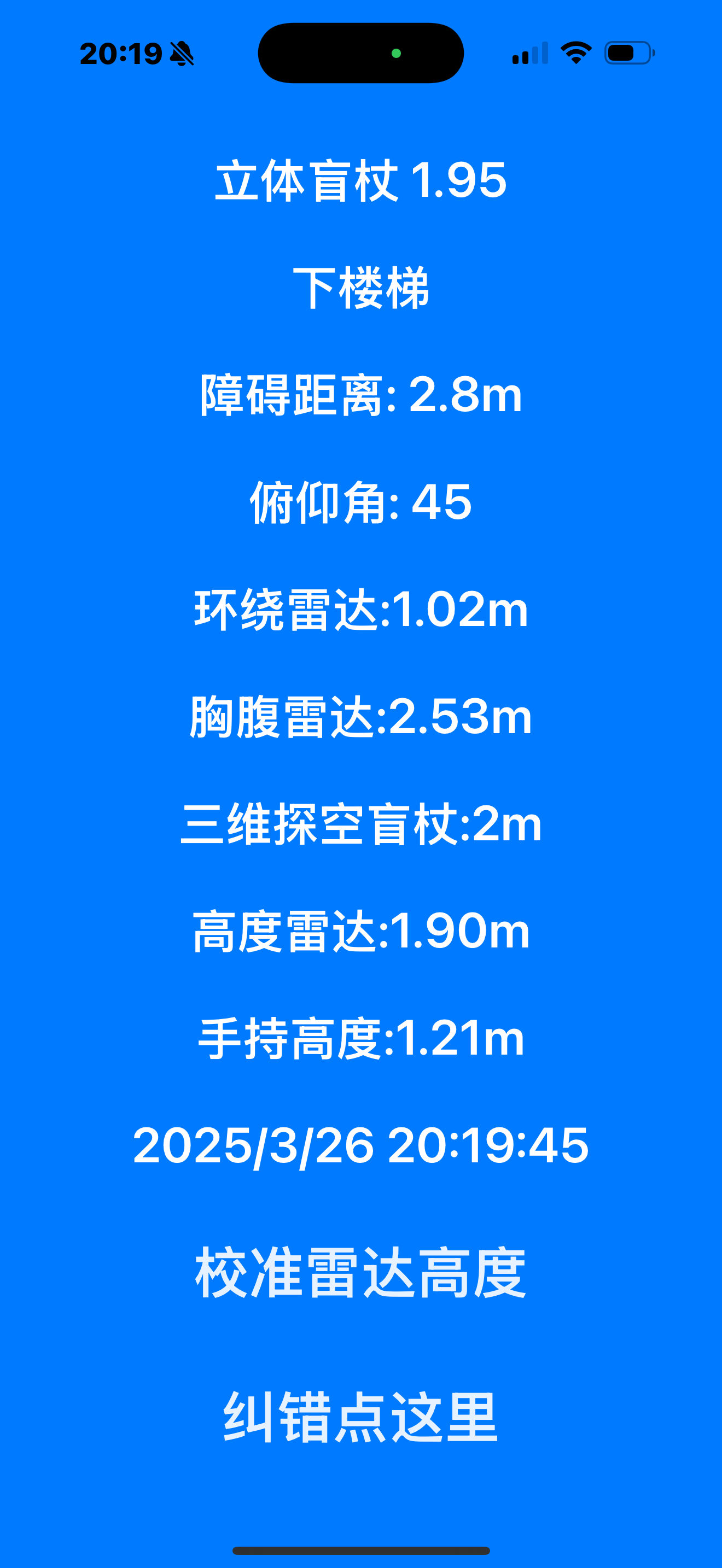Tap the cellular signal bars icon
The image size is (722, 1568).
(529, 54)
